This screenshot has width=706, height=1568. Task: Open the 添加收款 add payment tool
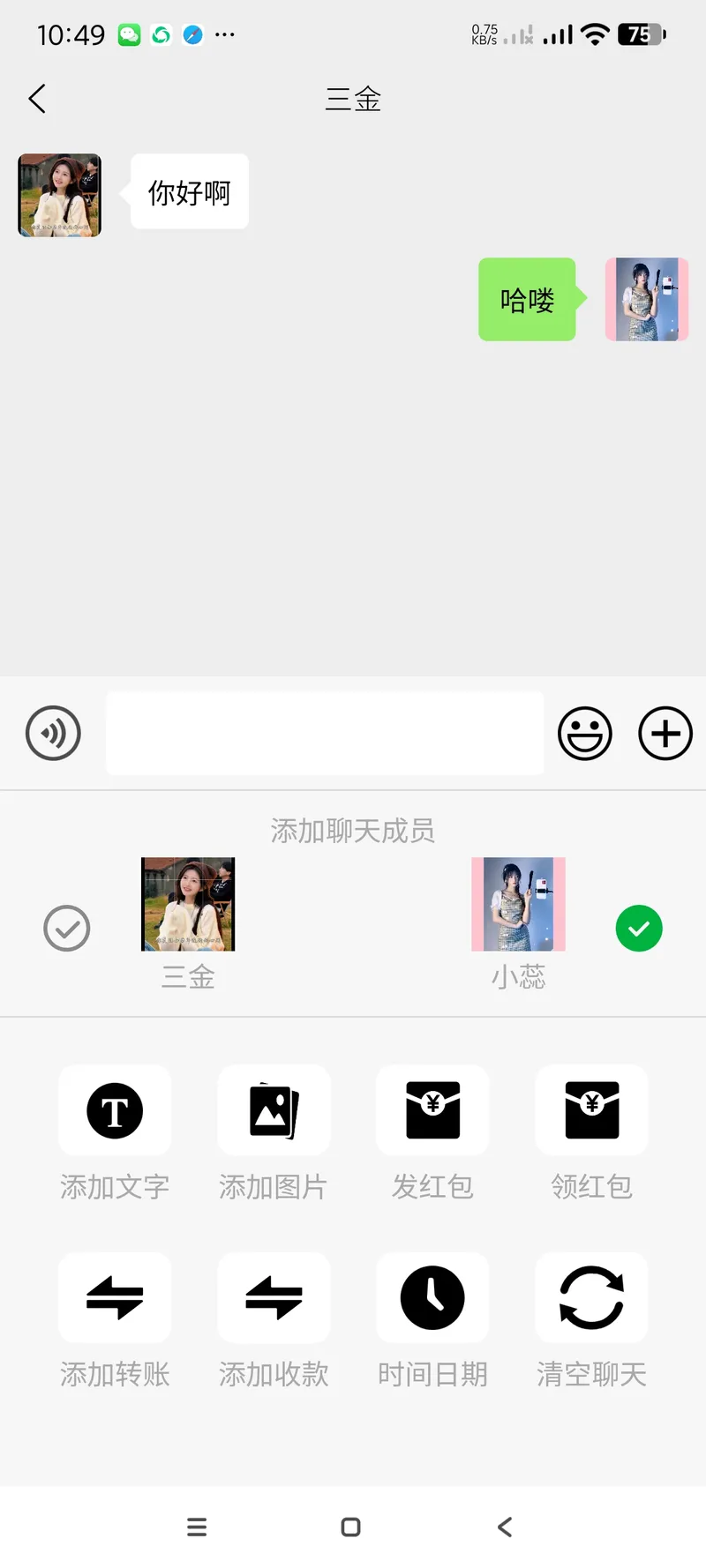(x=273, y=1297)
